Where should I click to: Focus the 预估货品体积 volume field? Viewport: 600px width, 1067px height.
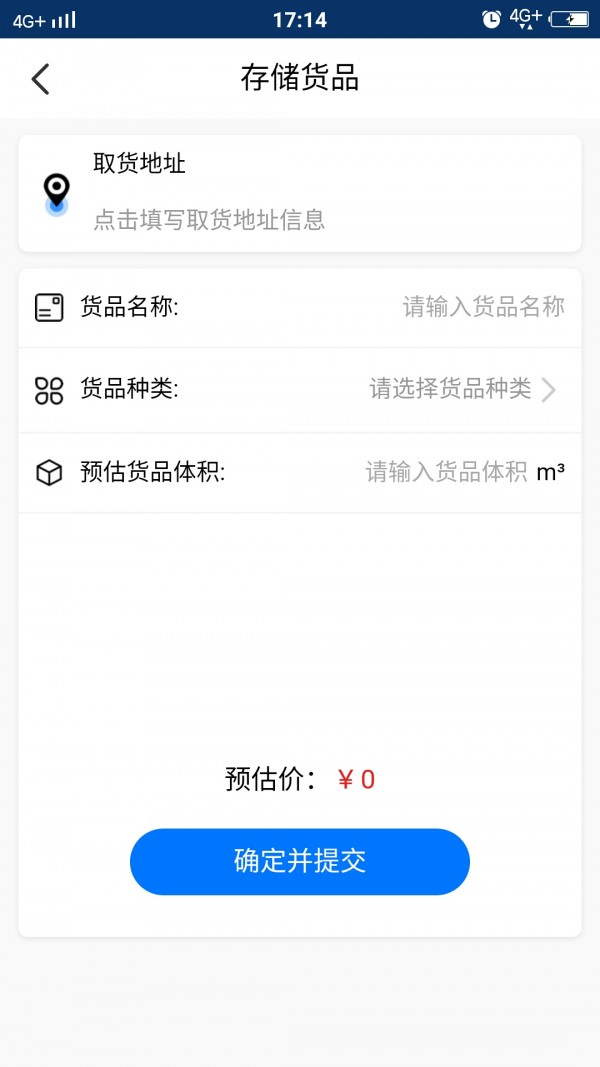tap(445, 473)
